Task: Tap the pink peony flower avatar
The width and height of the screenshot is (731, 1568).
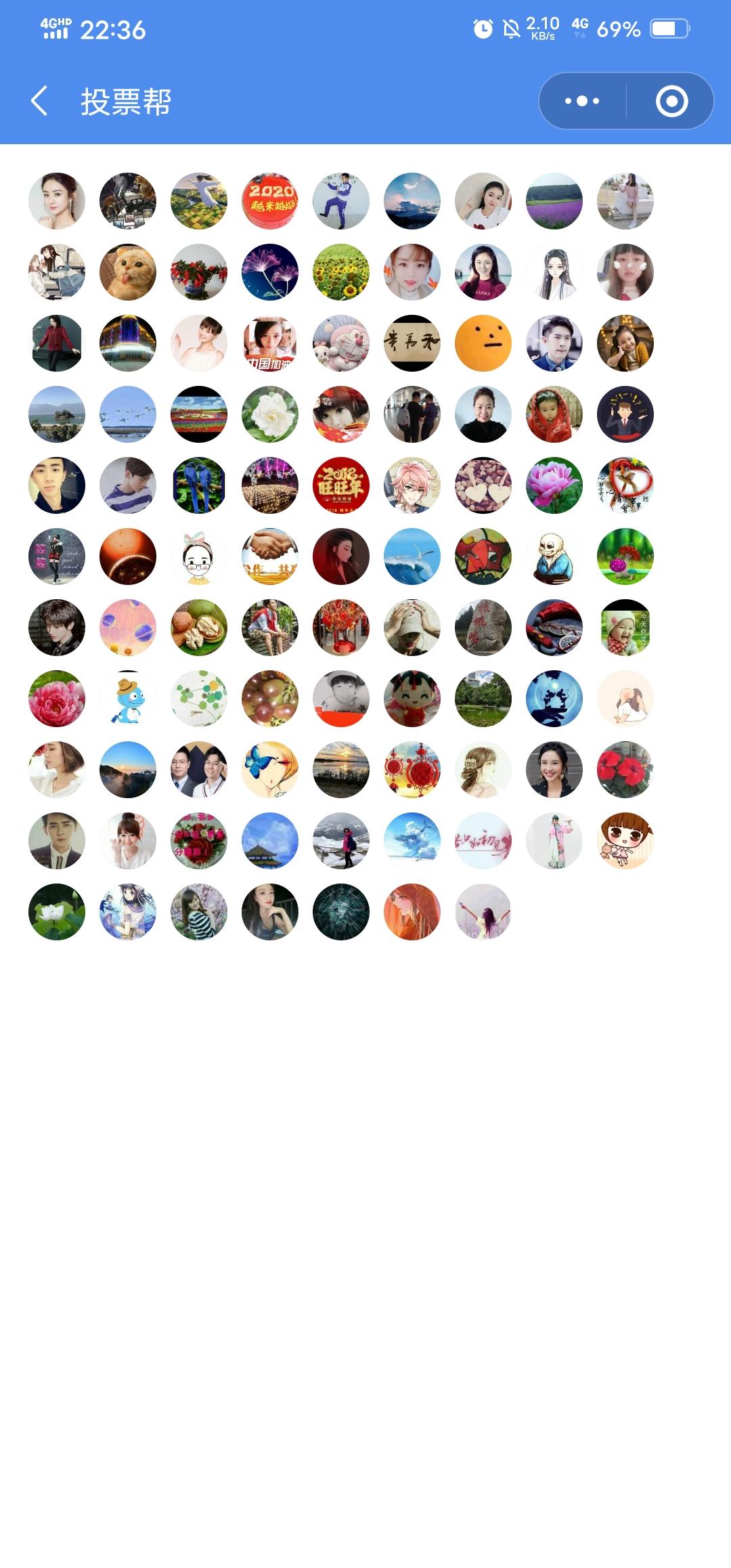Action: click(x=554, y=485)
